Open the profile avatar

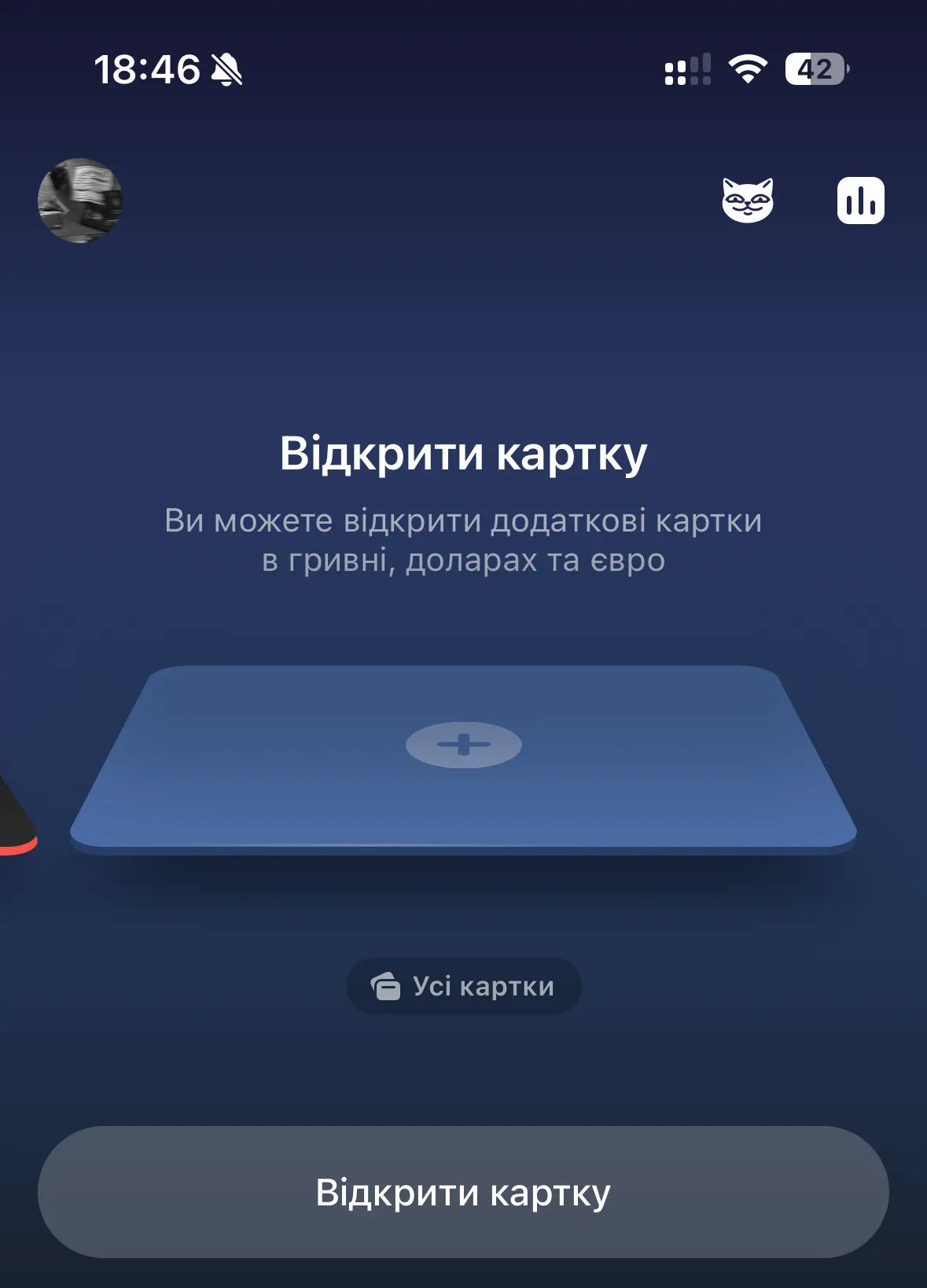(80, 201)
